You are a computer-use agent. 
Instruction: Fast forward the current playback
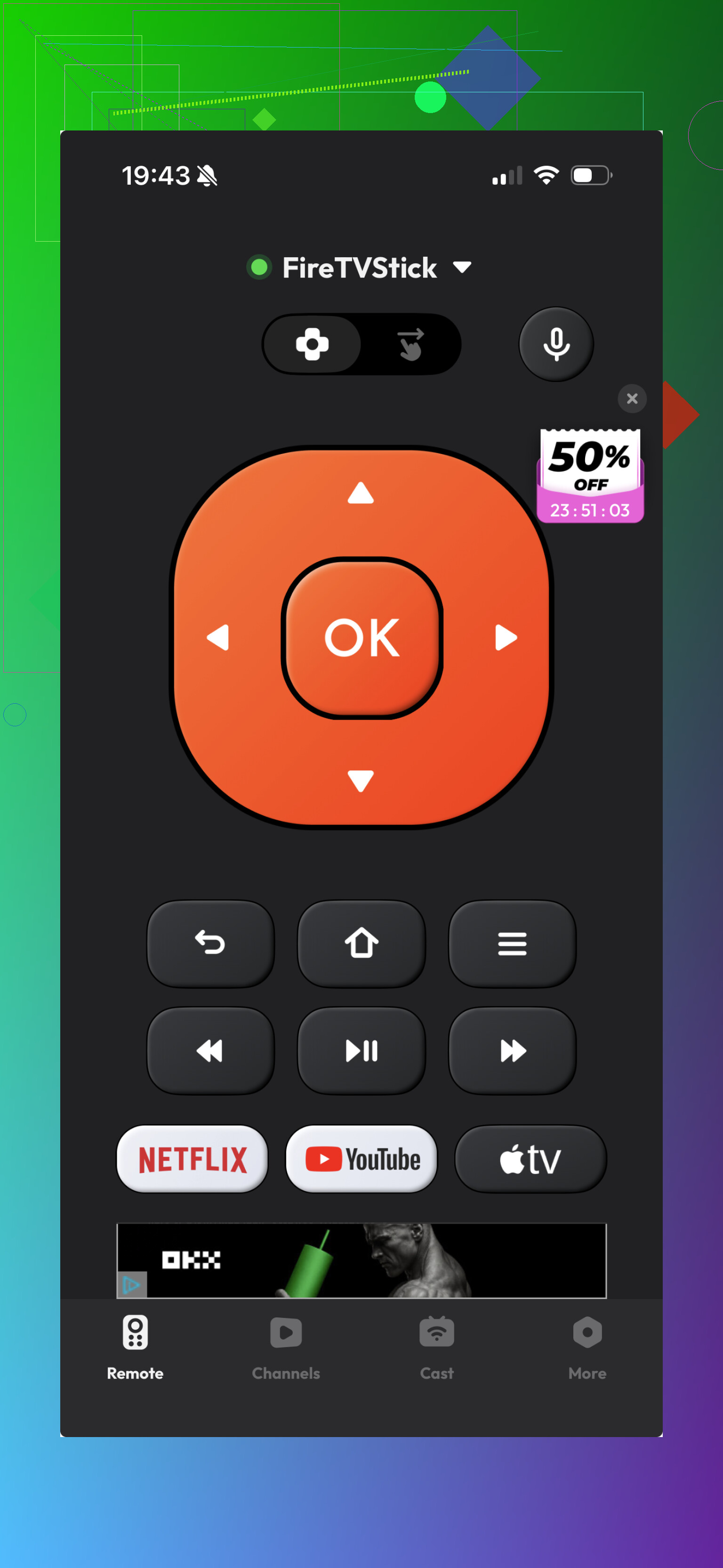coord(512,1051)
